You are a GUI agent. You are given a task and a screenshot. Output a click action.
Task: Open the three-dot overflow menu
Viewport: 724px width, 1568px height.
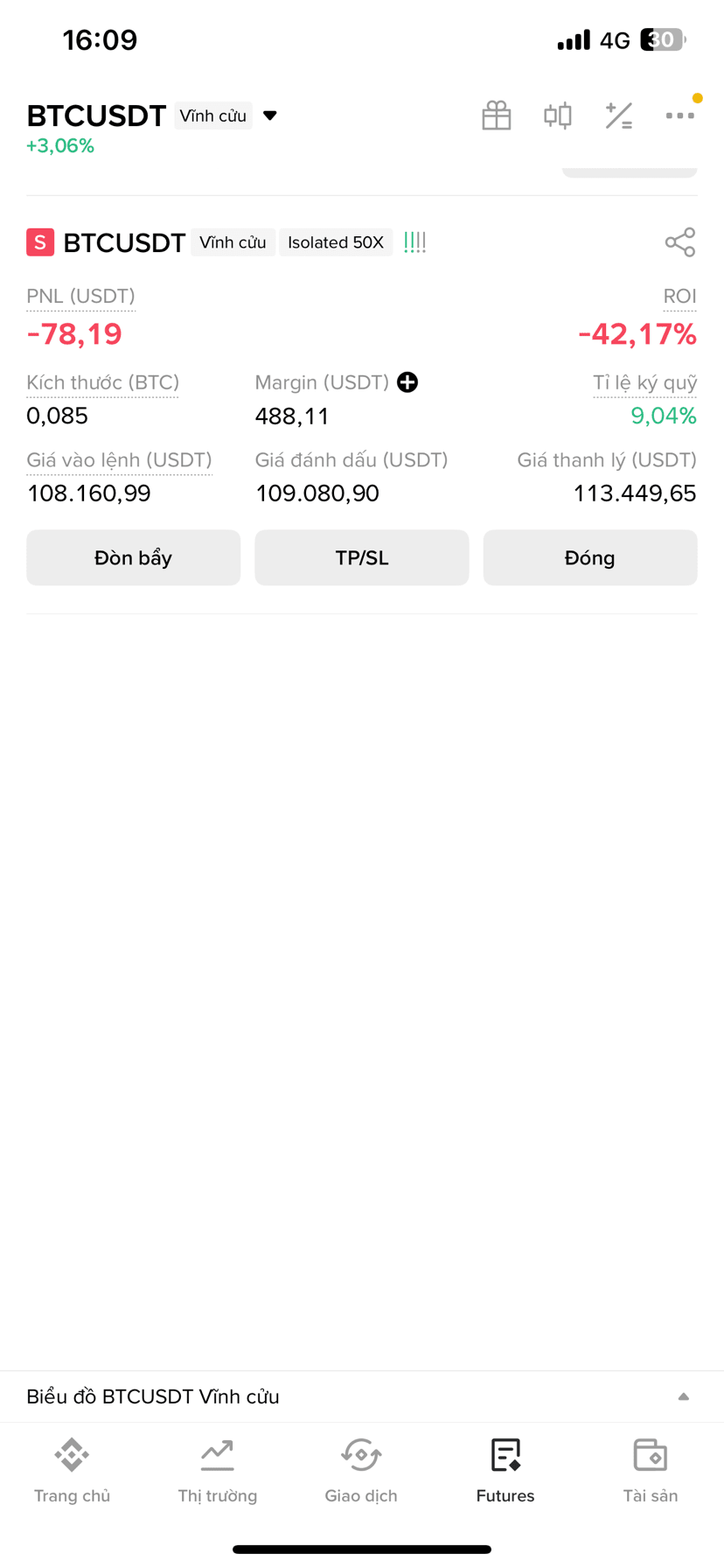[x=679, y=115]
